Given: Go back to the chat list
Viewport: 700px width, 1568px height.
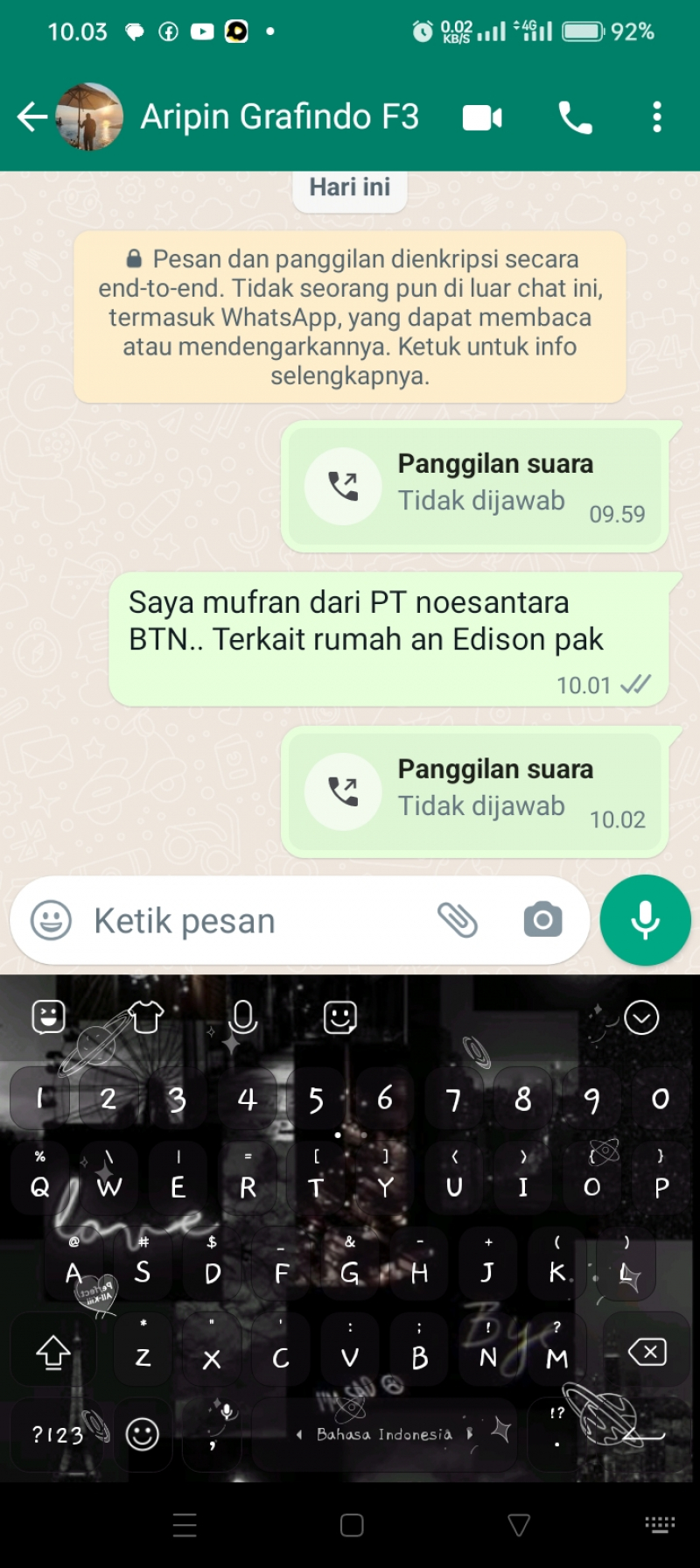Looking at the screenshot, I should click(32, 116).
